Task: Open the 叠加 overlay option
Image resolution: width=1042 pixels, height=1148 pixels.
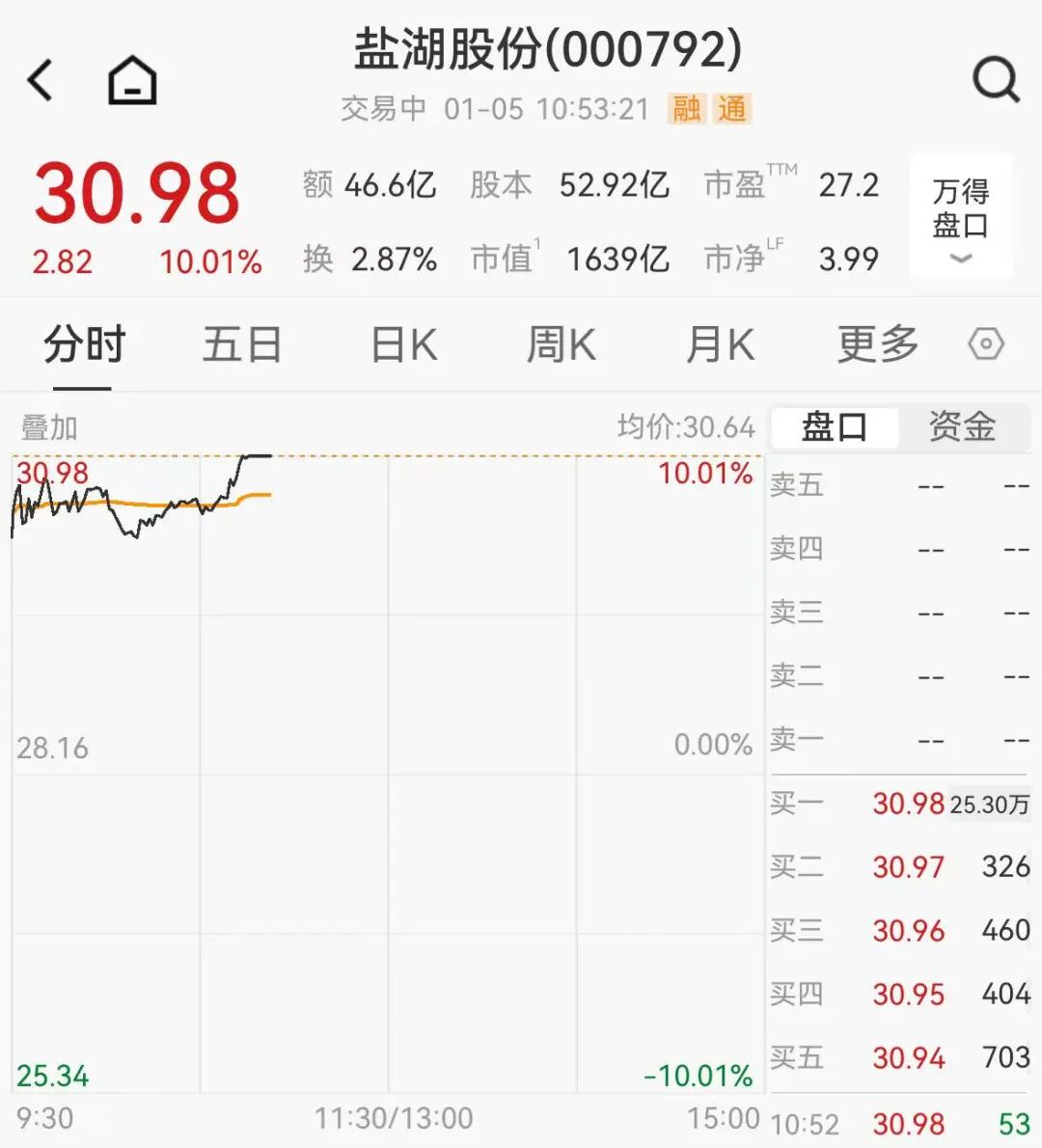Action: point(45,426)
